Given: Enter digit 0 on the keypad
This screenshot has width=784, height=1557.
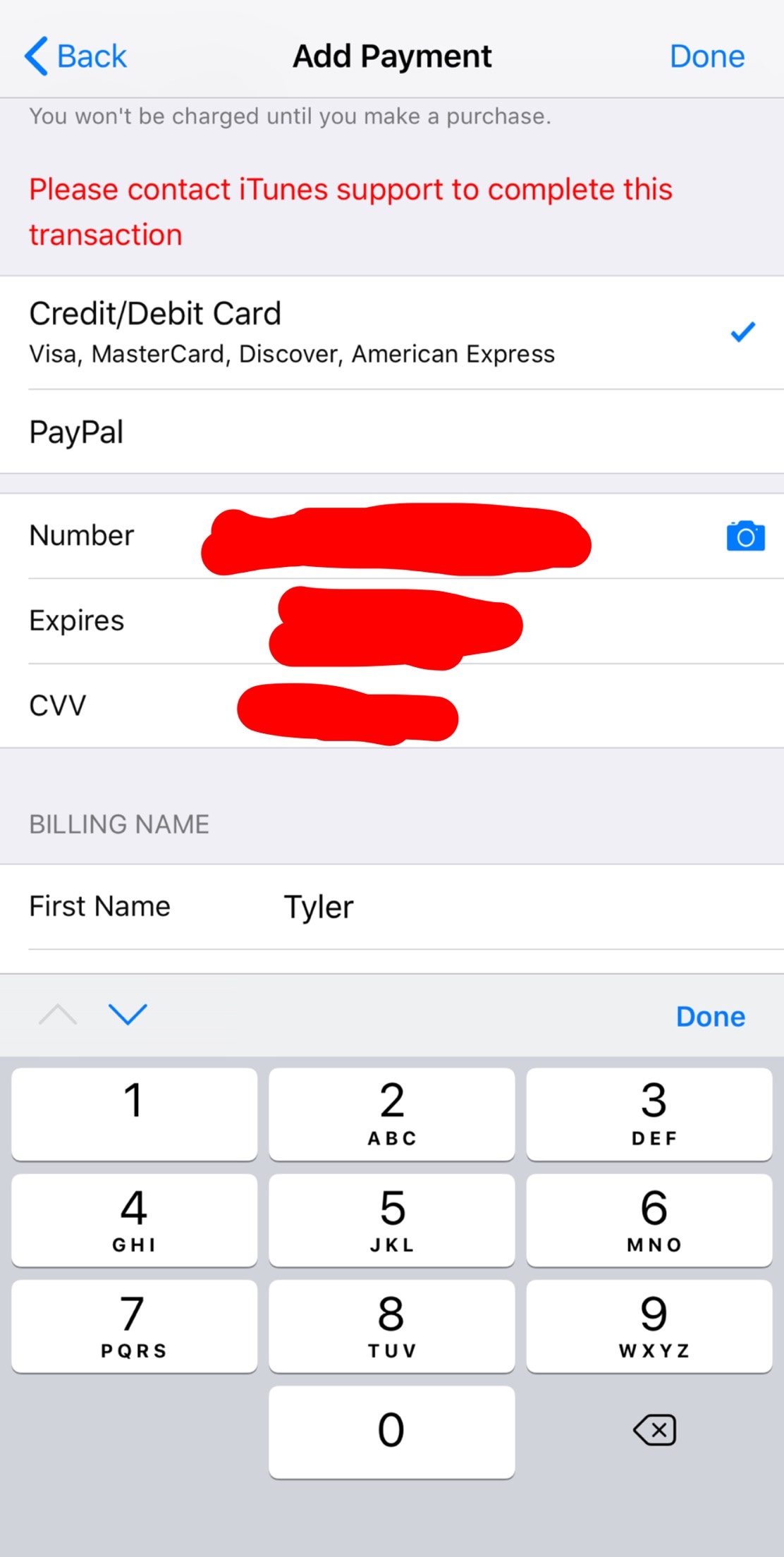Looking at the screenshot, I should pos(392,1431).
